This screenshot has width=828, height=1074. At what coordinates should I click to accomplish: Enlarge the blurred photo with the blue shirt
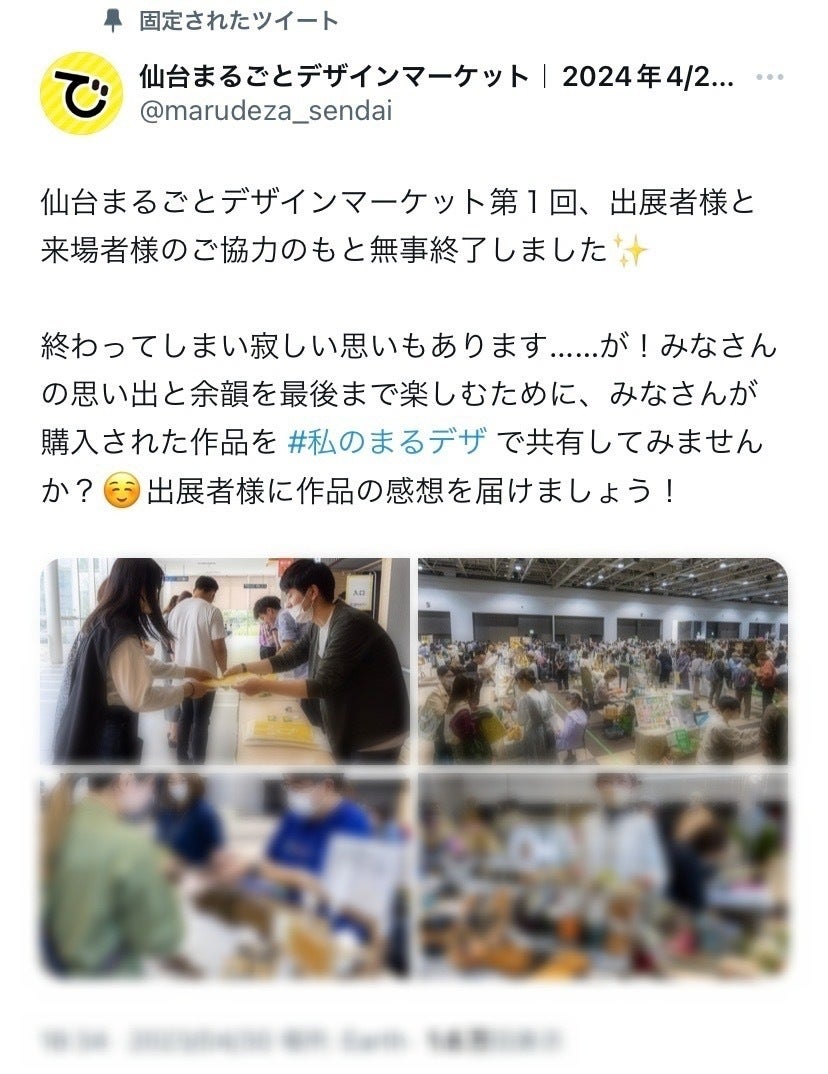(225, 875)
